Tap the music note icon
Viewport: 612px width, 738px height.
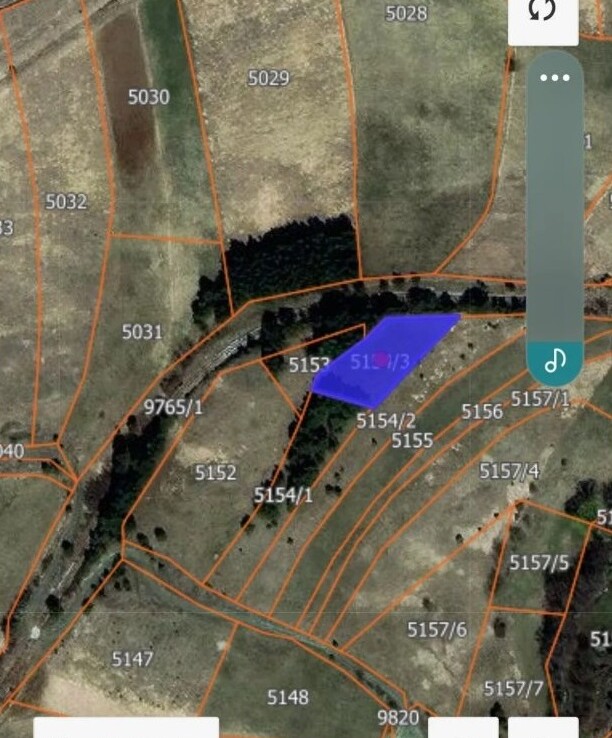(x=556, y=361)
